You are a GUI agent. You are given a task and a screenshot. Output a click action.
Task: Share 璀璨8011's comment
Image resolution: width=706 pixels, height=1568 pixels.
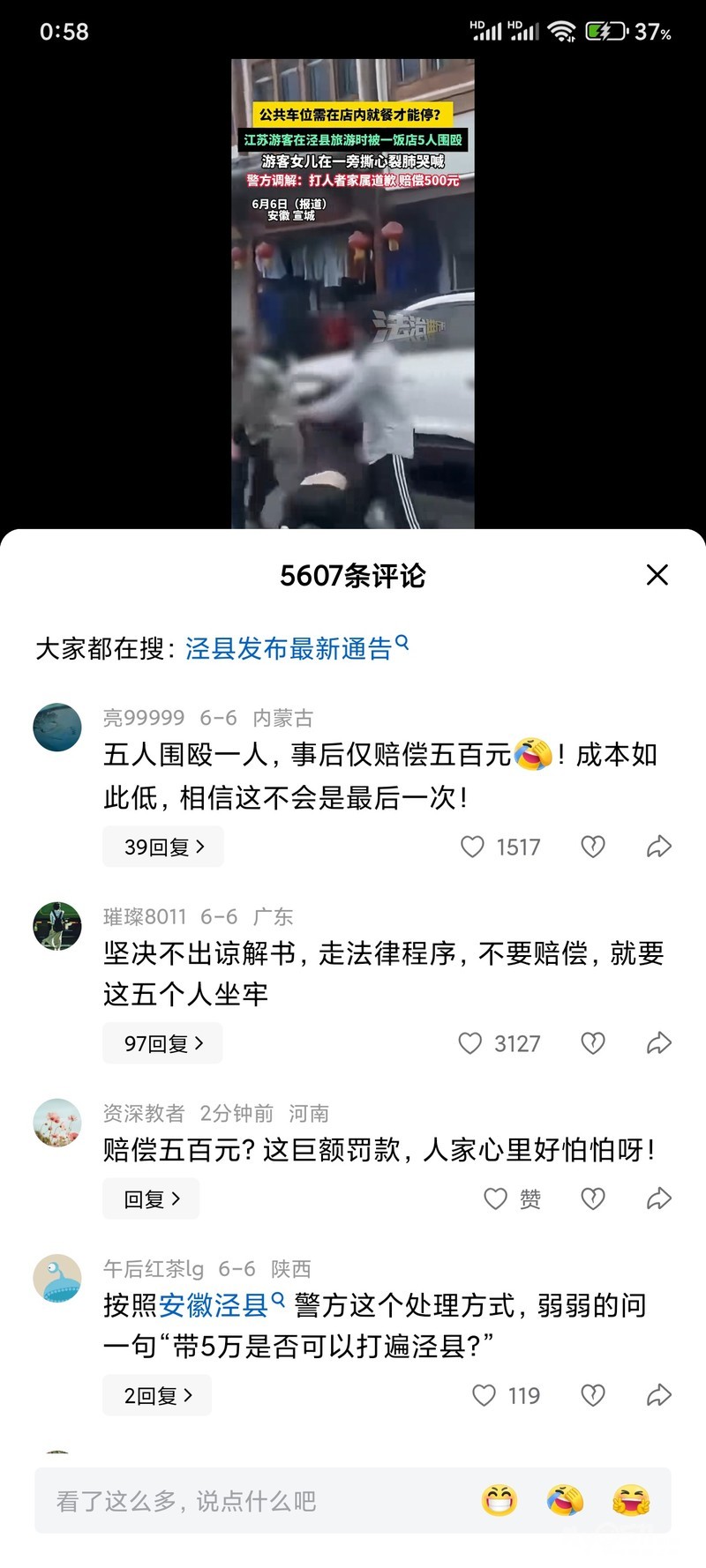[x=658, y=1043]
